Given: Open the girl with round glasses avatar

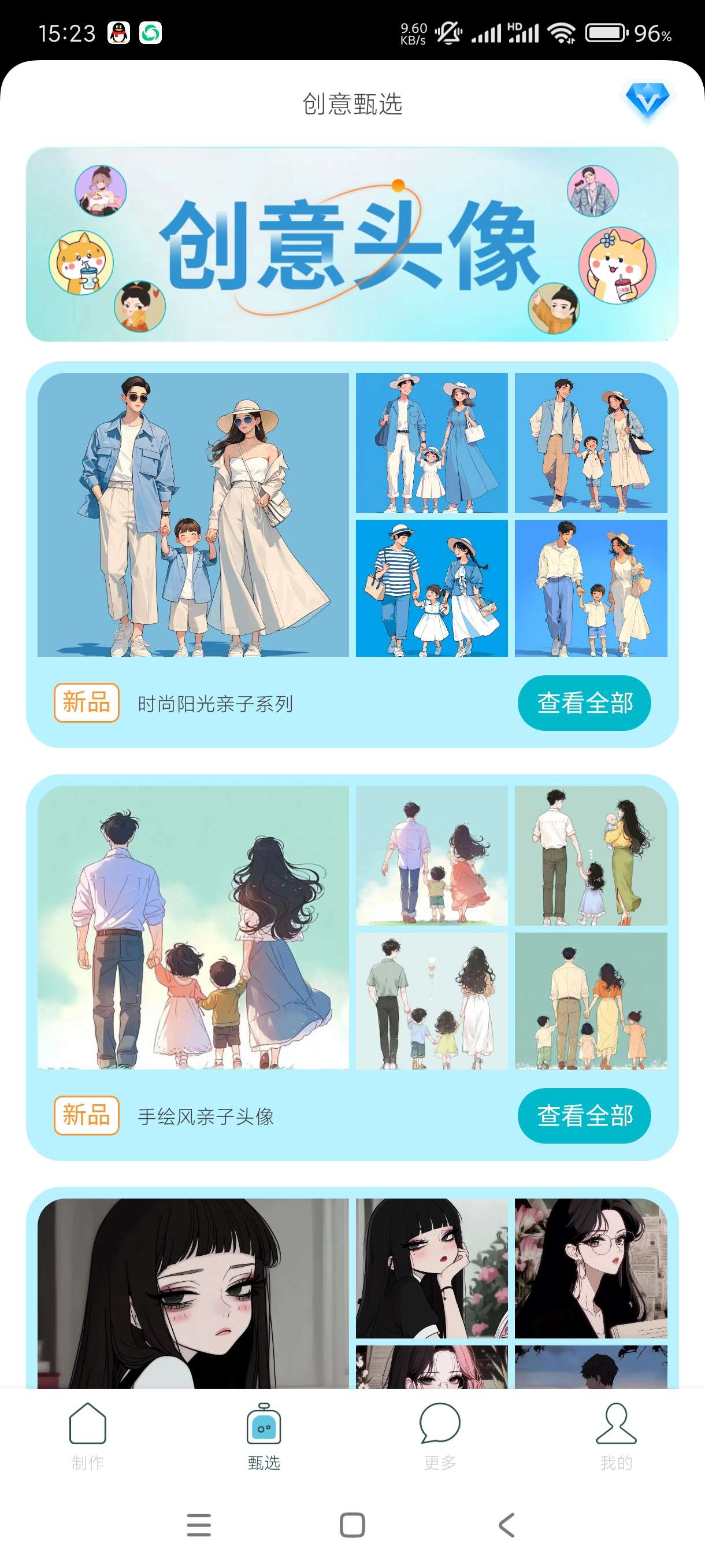Looking at the screenshot, I should tap(591, 1268).
